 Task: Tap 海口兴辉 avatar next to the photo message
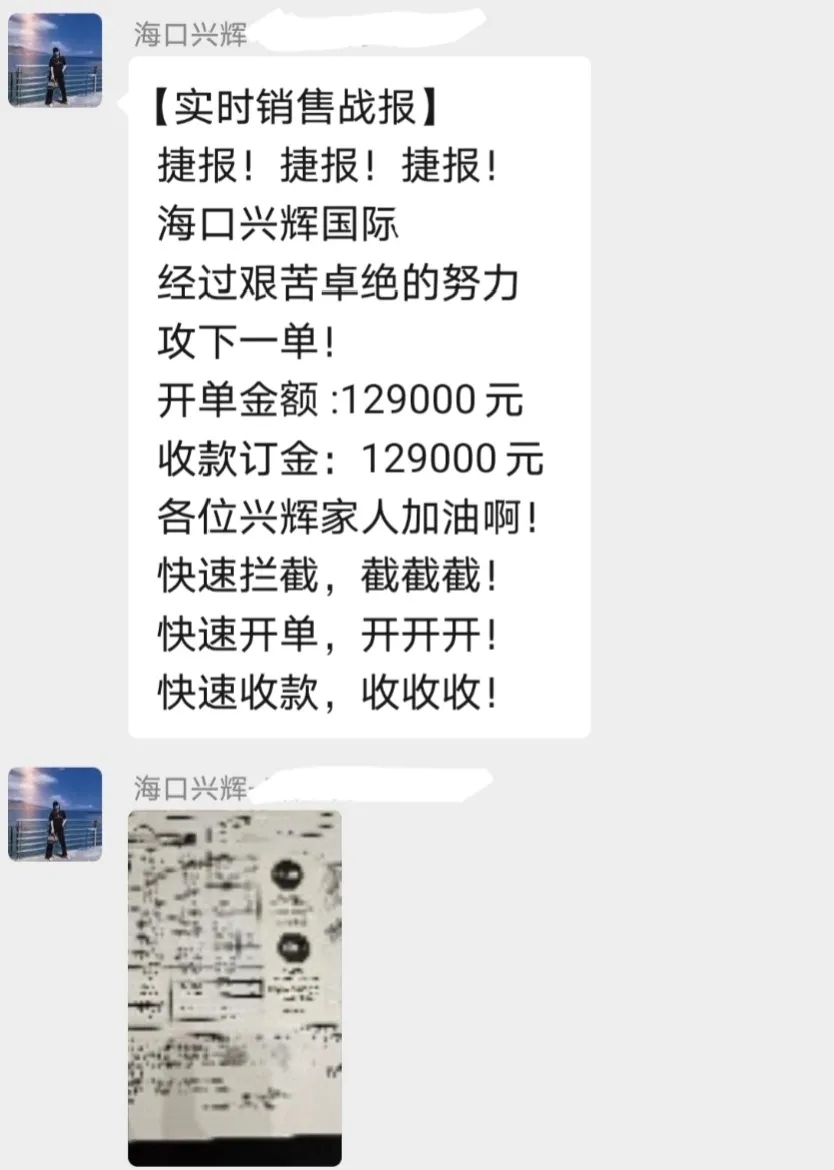coord(55,814)
